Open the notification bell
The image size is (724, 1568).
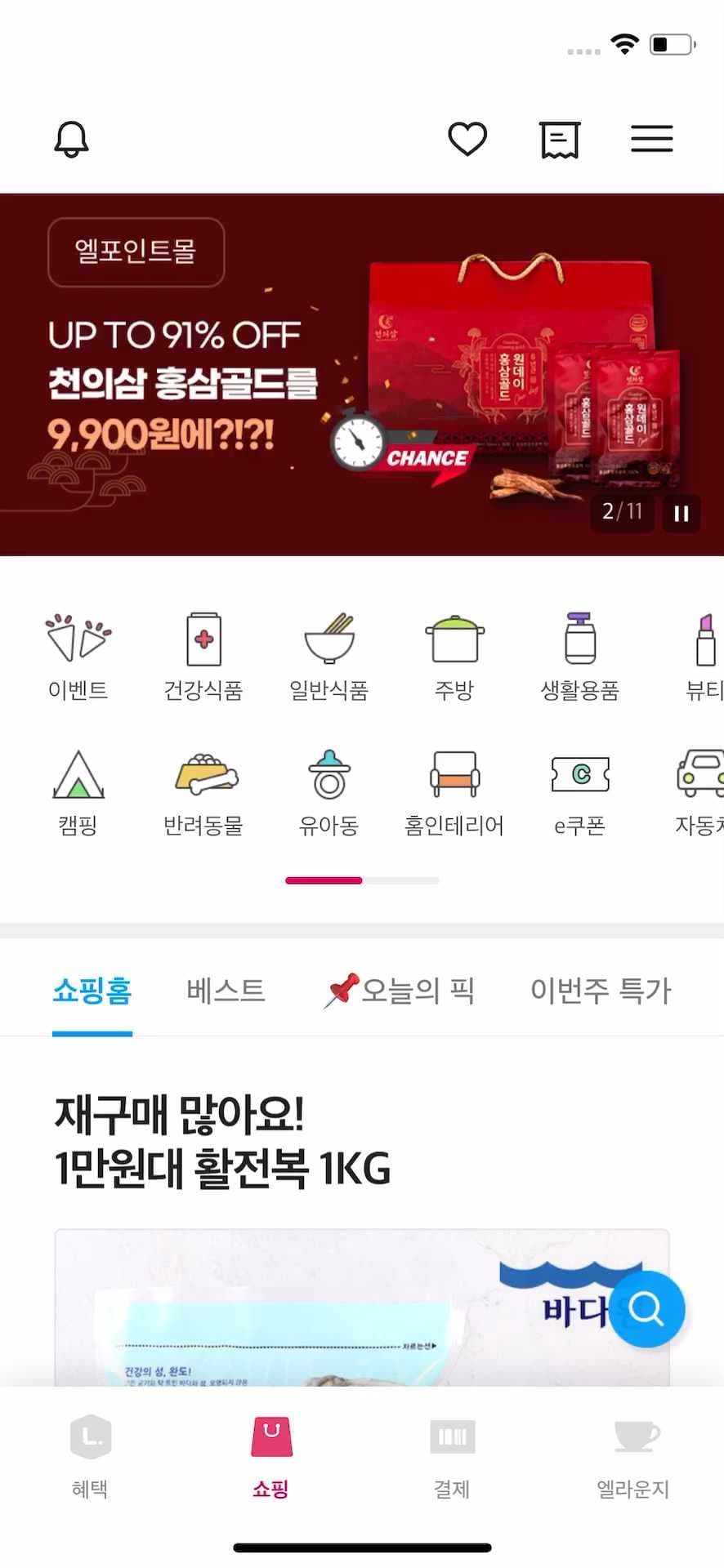point(71,139)
